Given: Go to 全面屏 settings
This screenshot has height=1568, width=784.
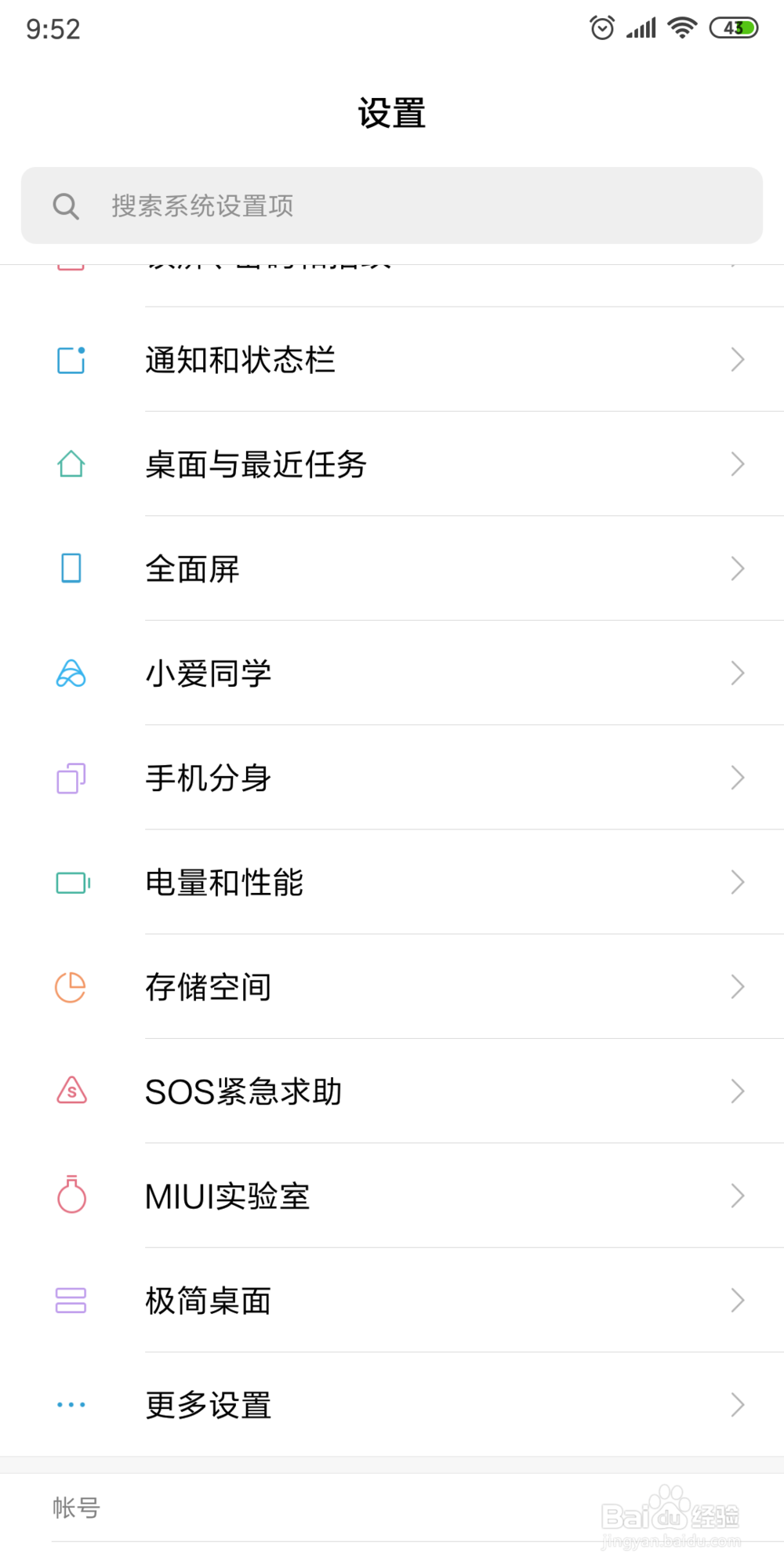Looking at the screenshot, I should click(x=392, y=568).
